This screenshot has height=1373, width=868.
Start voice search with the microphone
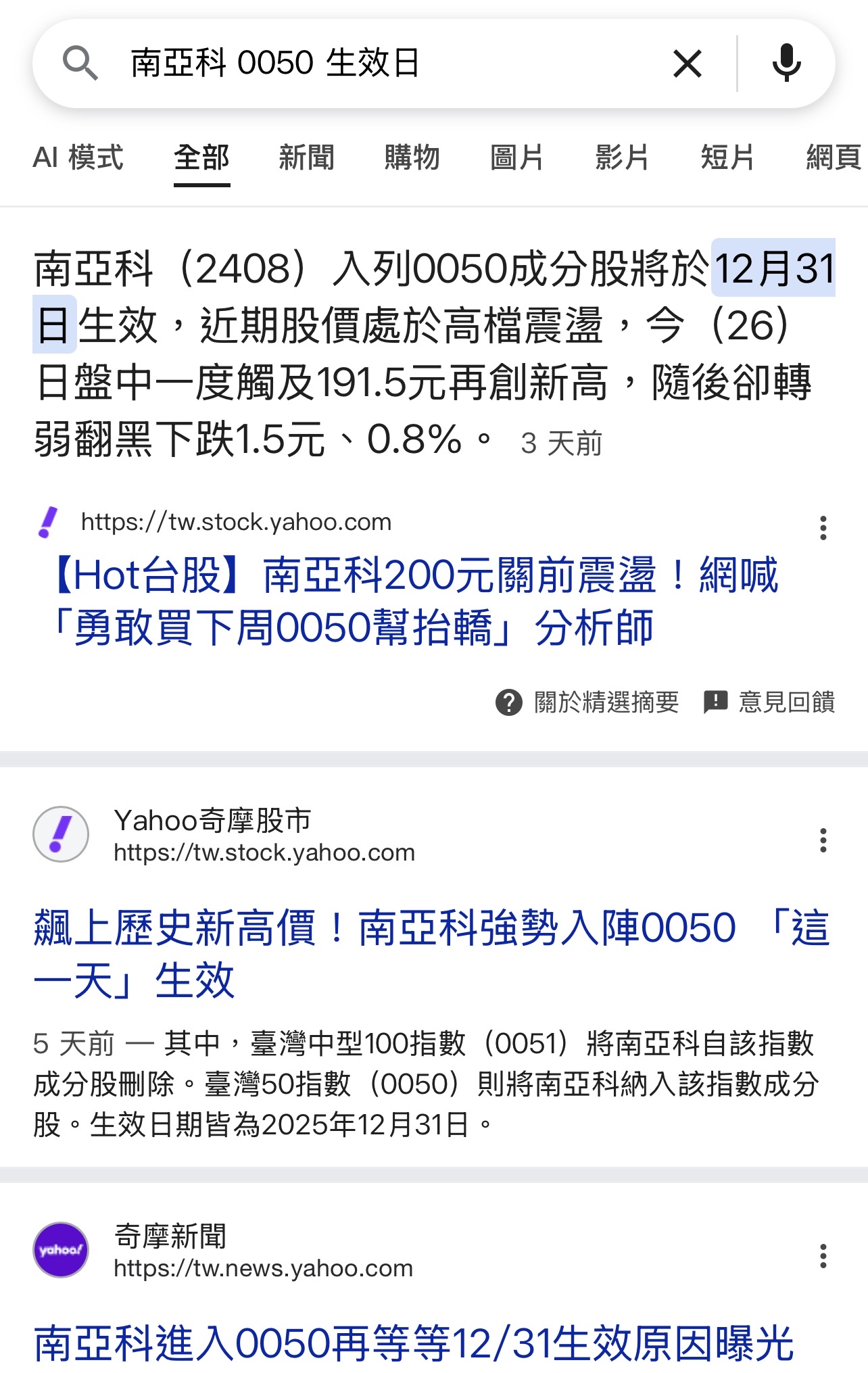(786, 64)
